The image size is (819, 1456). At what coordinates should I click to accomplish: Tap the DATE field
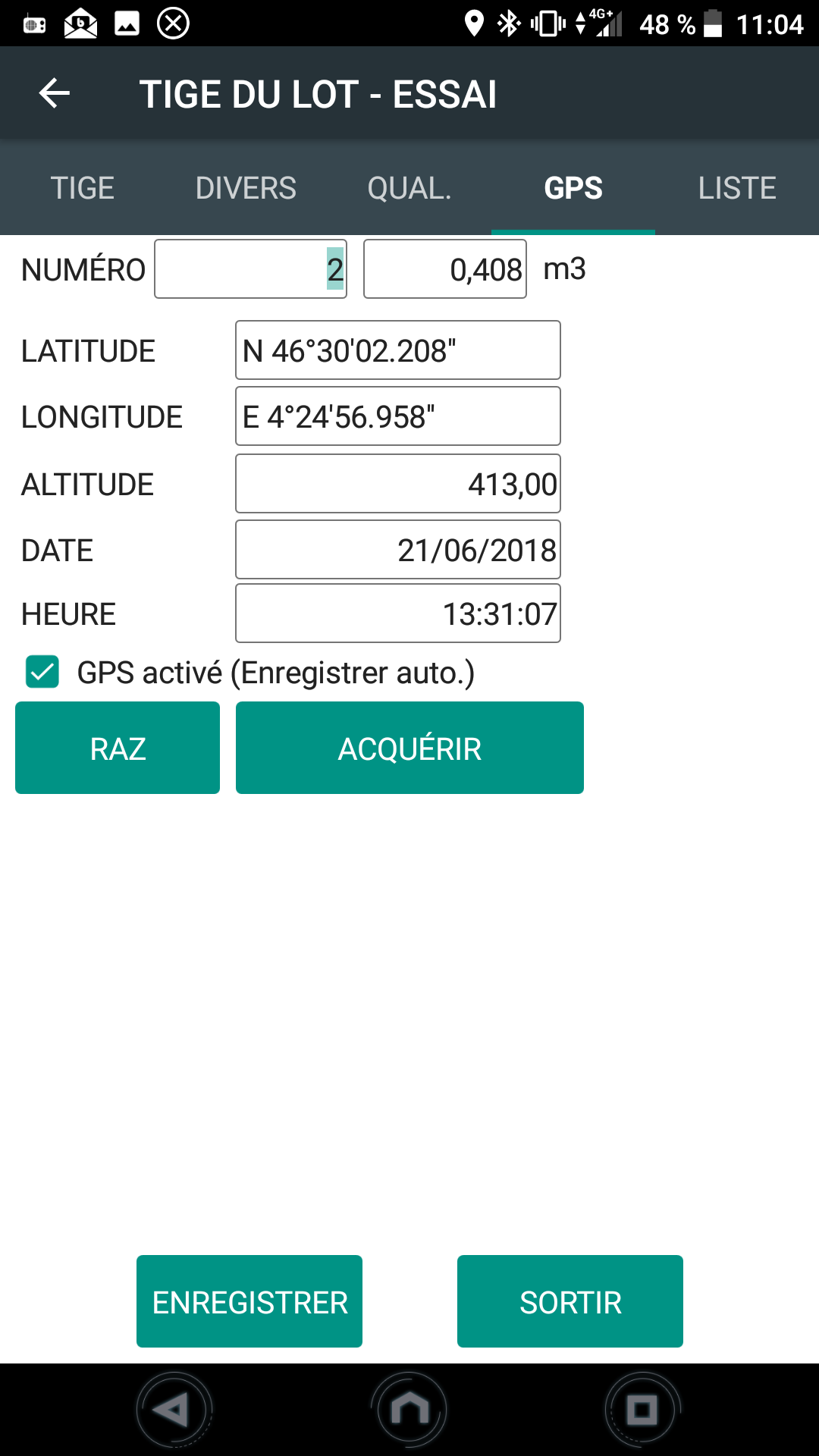click(x=398, y=550)
